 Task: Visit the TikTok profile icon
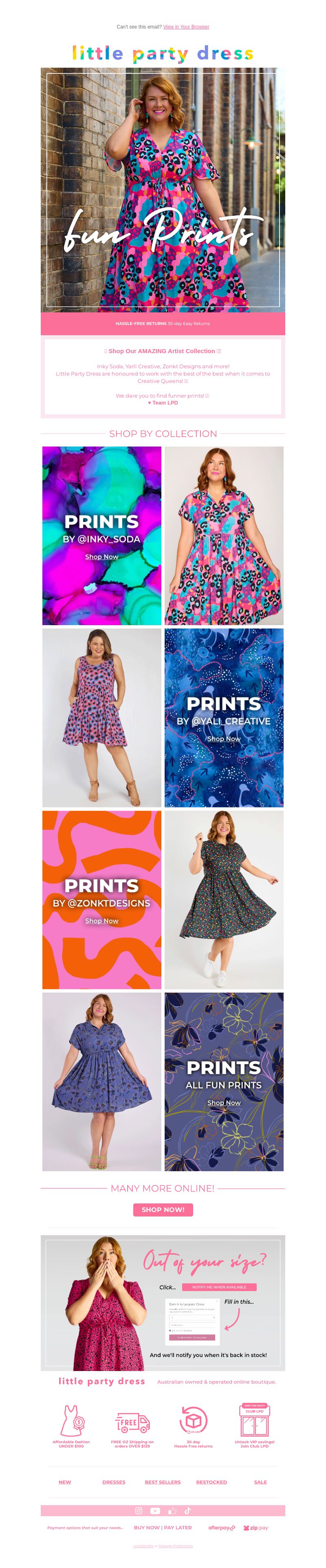coord(187,1511)
